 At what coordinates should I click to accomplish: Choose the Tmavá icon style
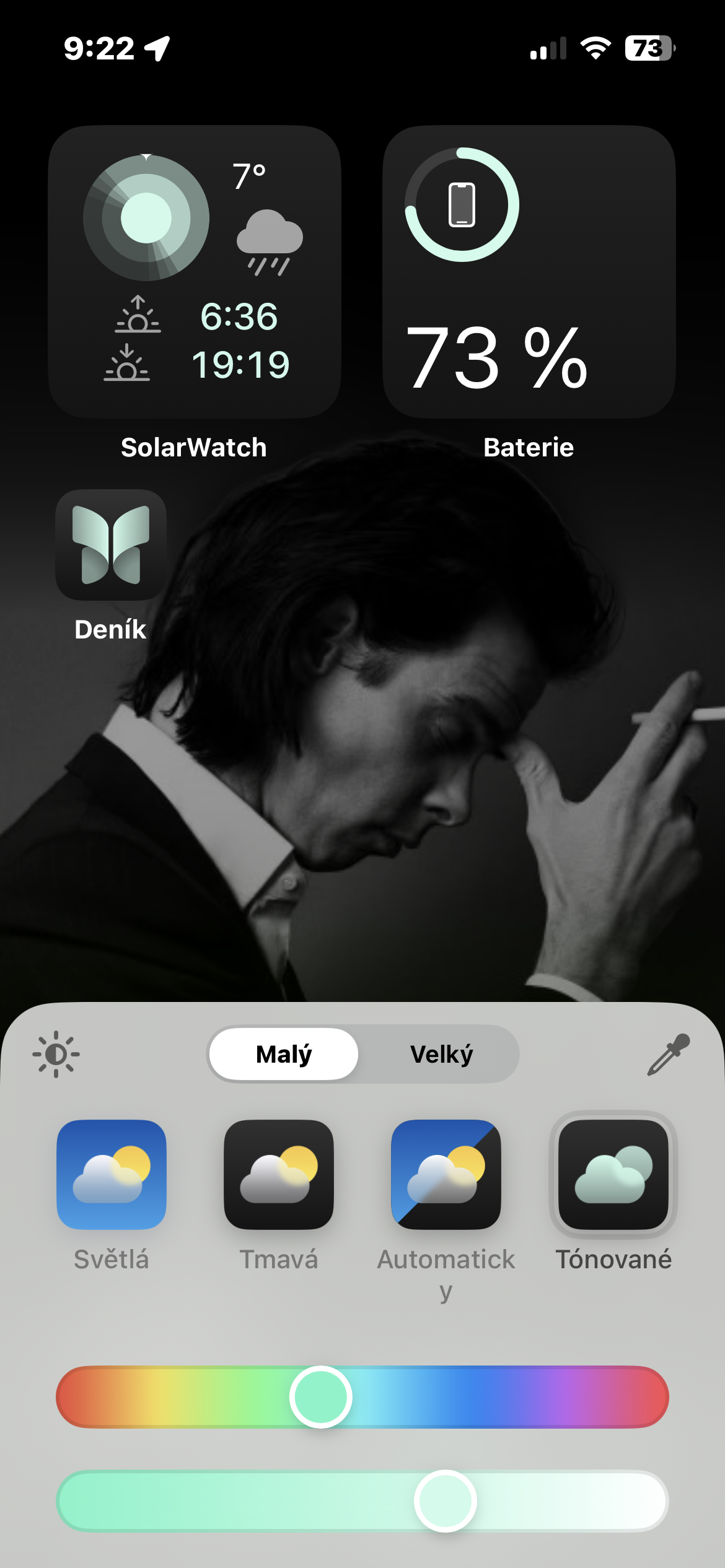pos(279,1174)
